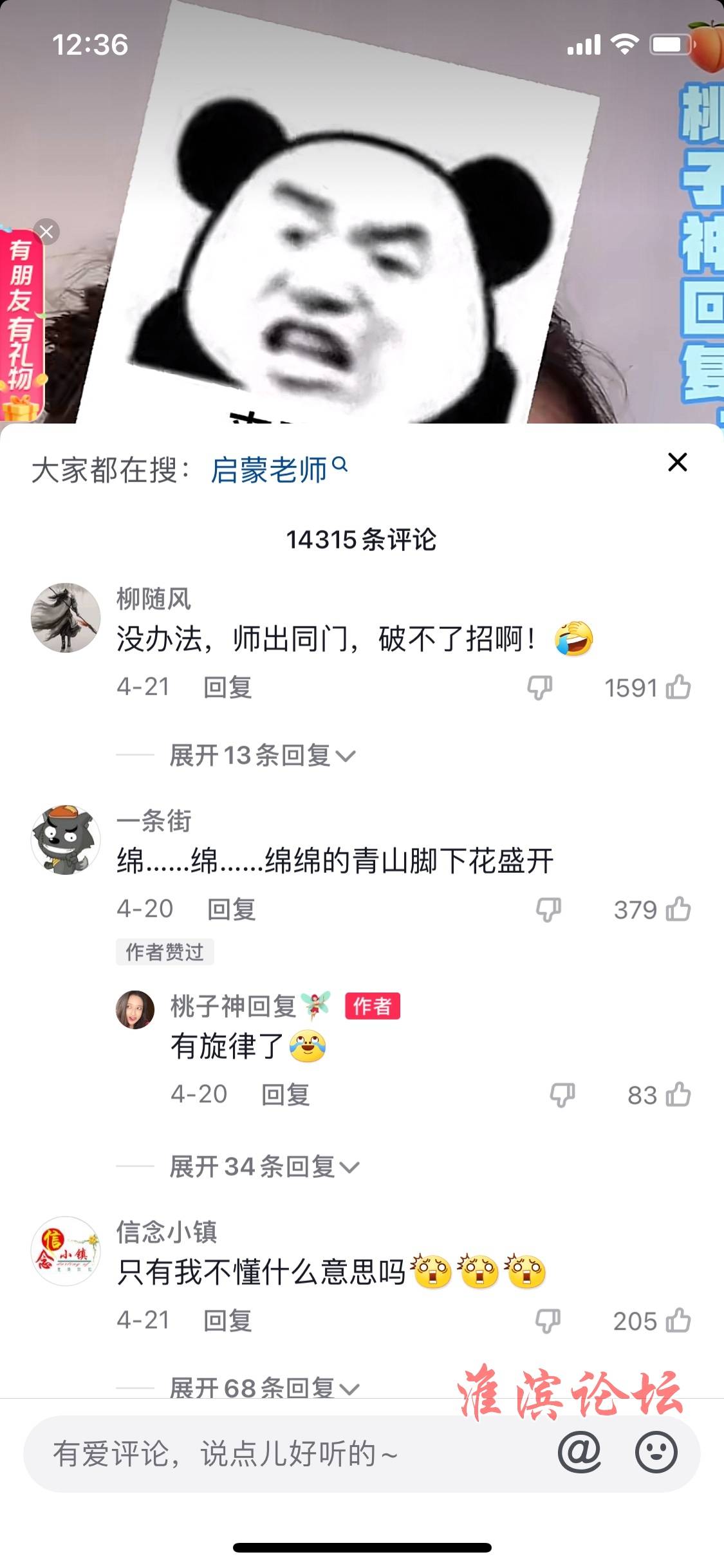Dislike the author's reply 有旋律了
This screenshot has width=724, height=1568.
(562, 1095)
